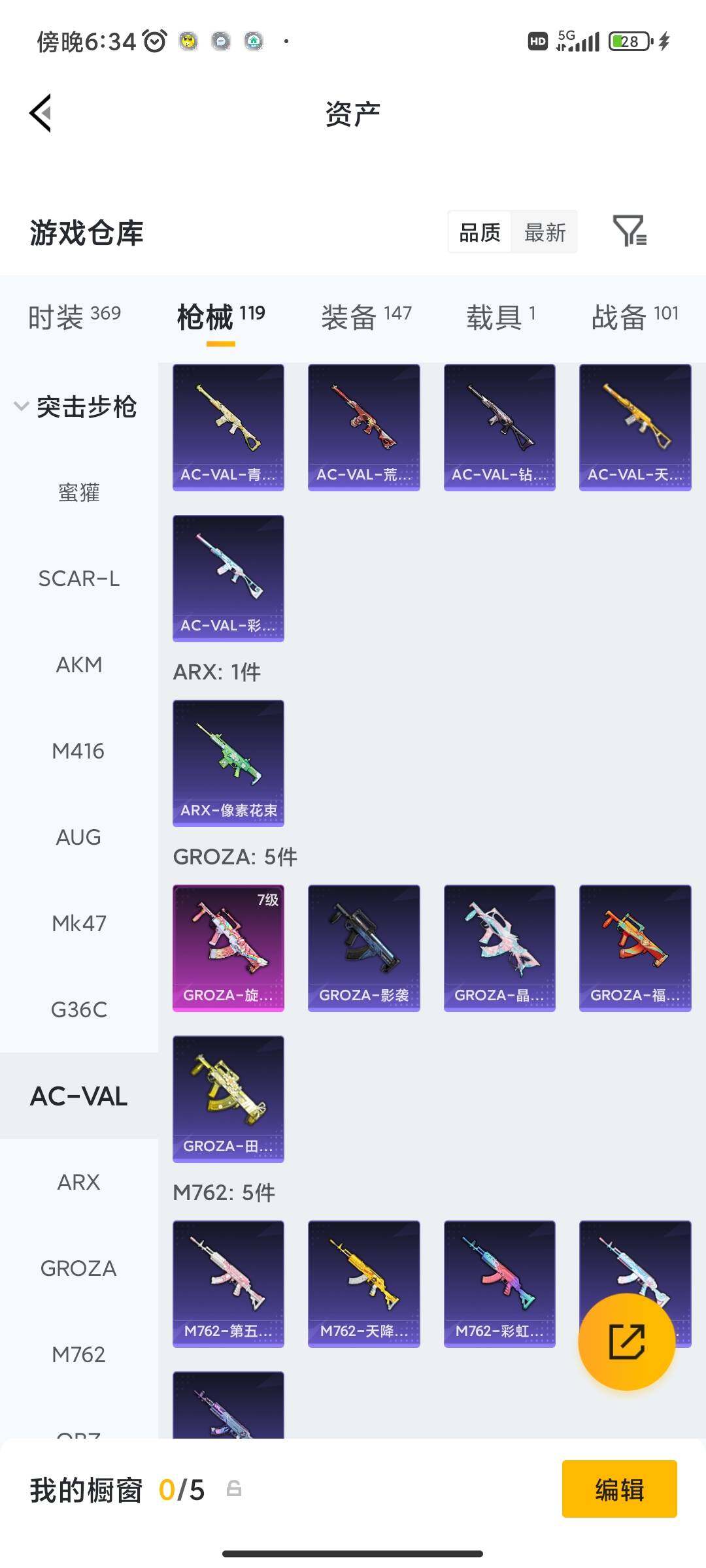Select SCAR-L in the side list
The width and height of the screenshot is (706, 1568).
pos(79,579)
